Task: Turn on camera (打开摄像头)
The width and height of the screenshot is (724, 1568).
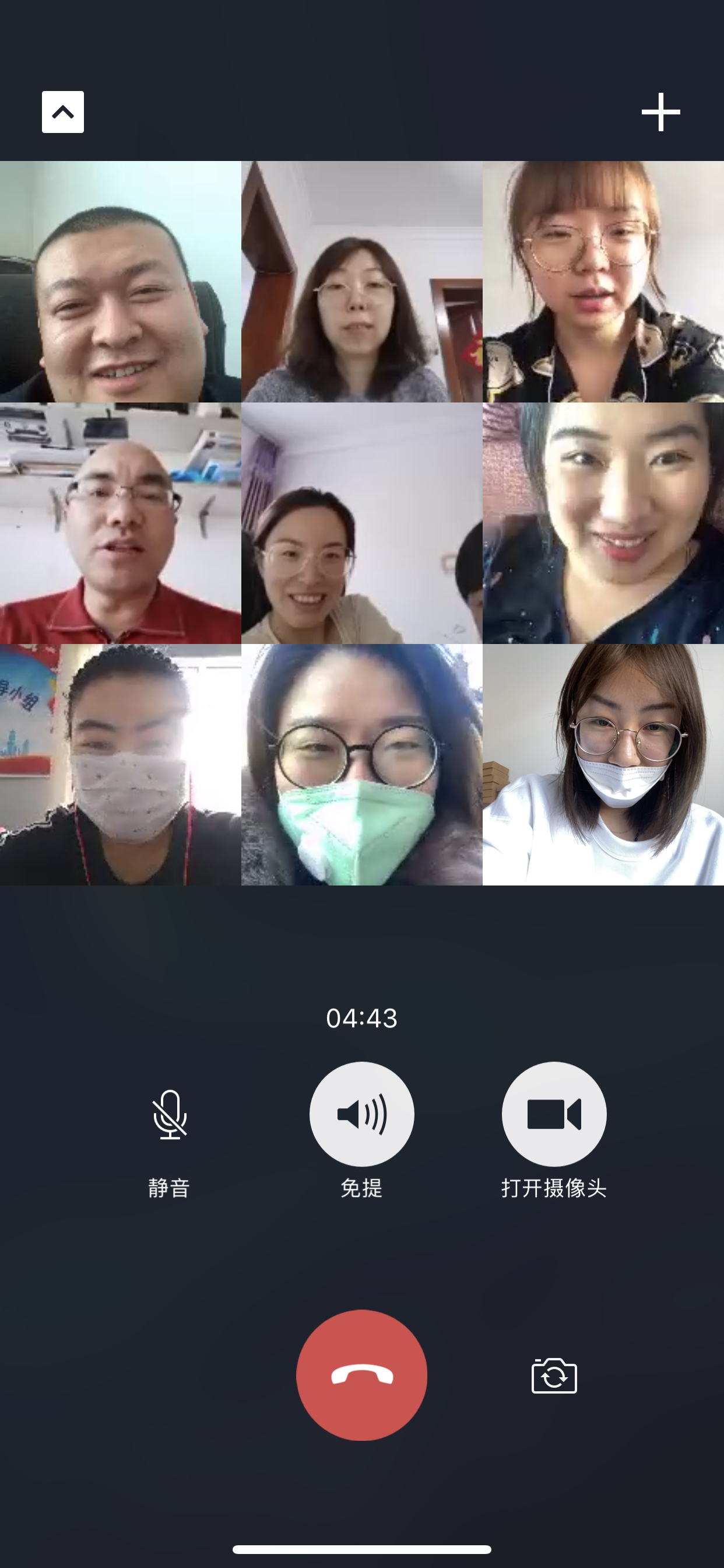Action: click(x=554, y=1114)
